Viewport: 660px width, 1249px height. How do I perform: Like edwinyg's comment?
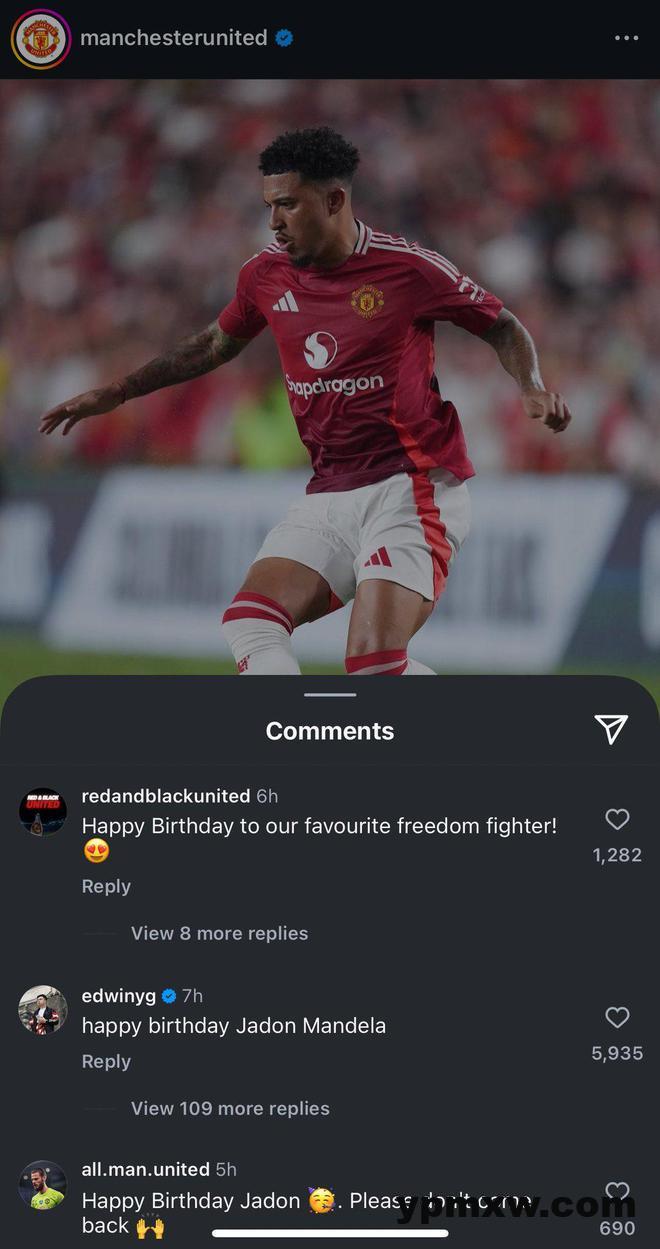pyautogui.click(x=617, y=1017)
